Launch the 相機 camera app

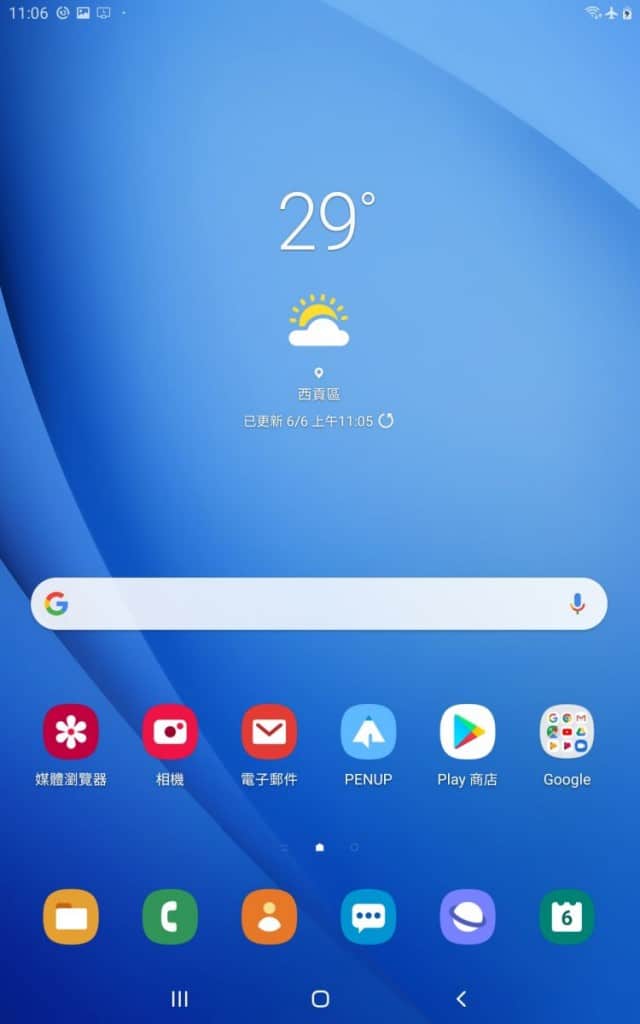(170, 732)
